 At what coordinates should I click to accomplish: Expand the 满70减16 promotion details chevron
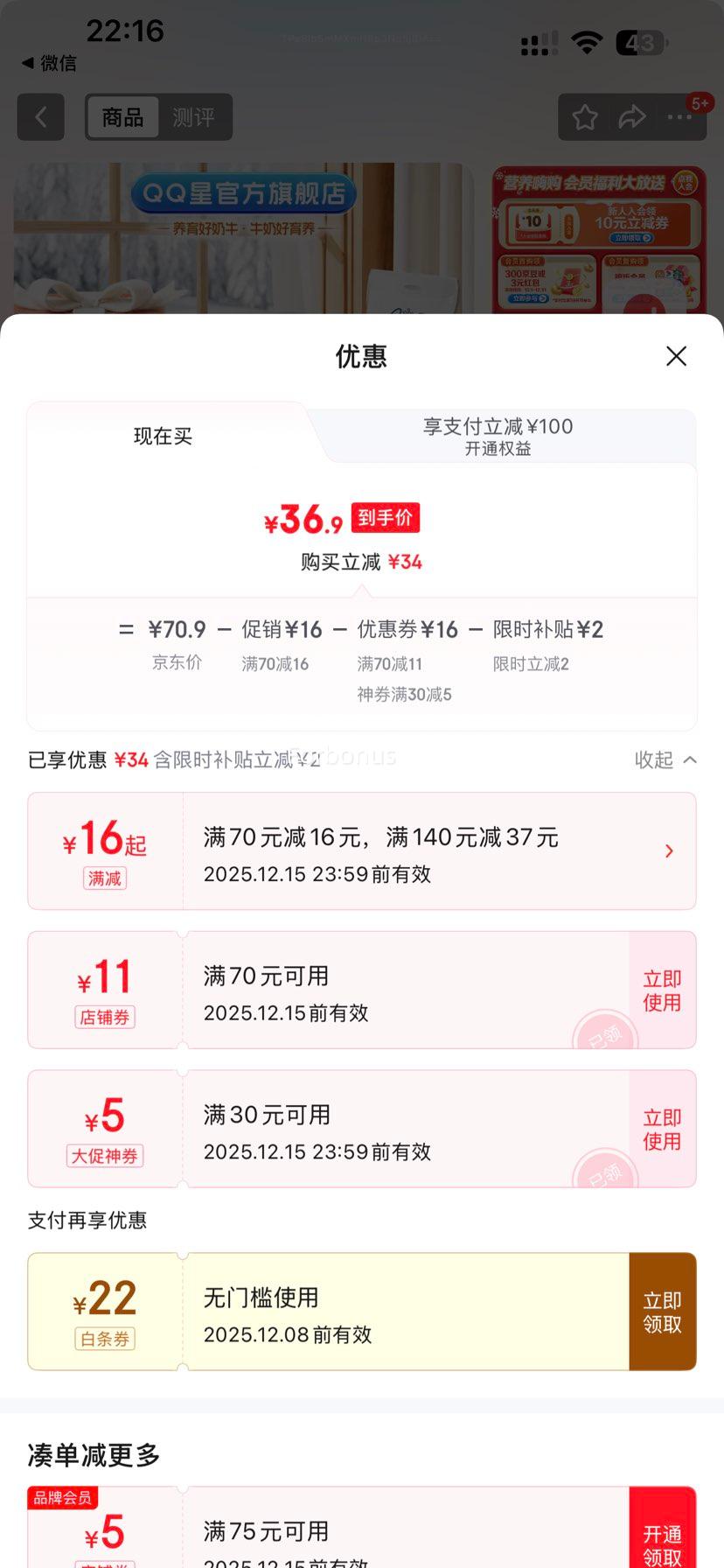(669, 850)
